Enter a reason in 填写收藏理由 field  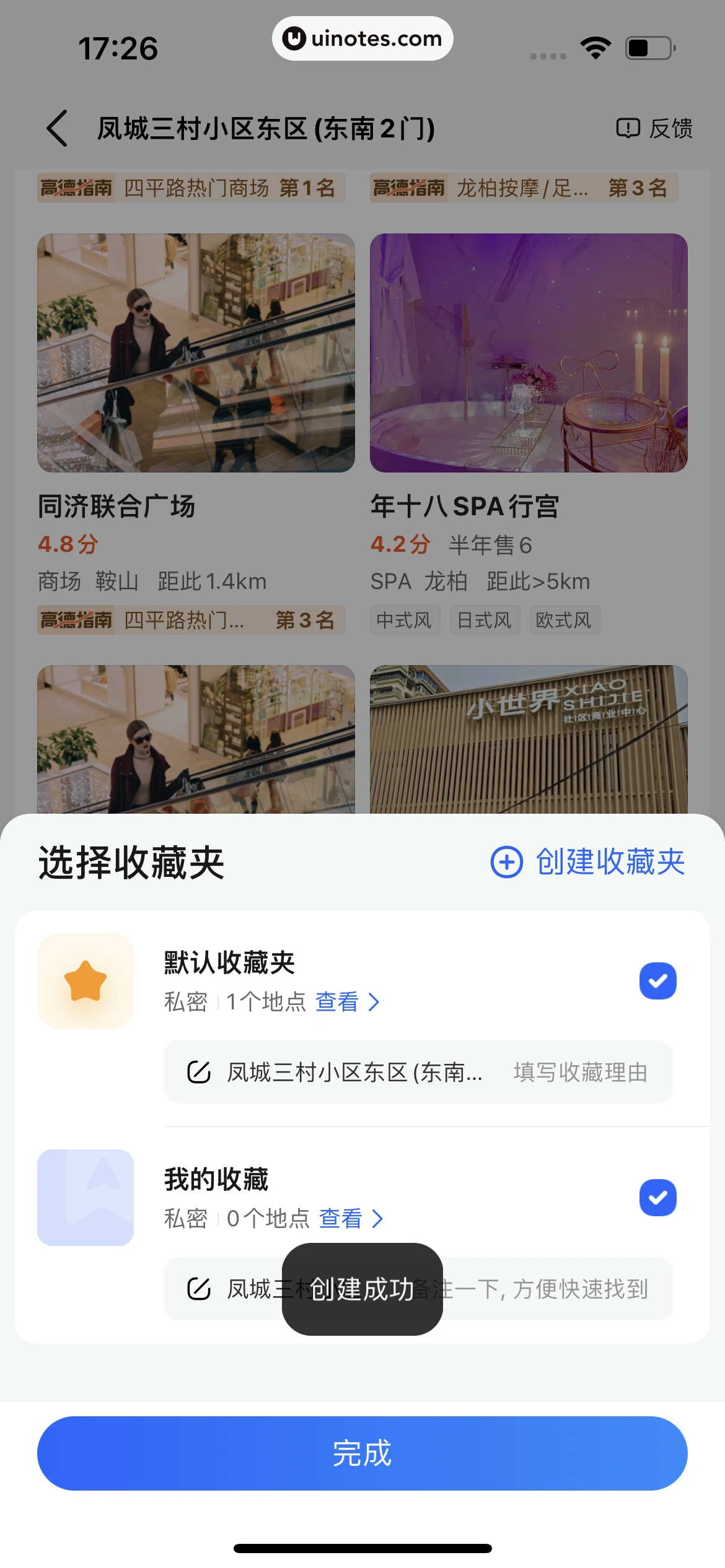click(x=580, y=1072)
